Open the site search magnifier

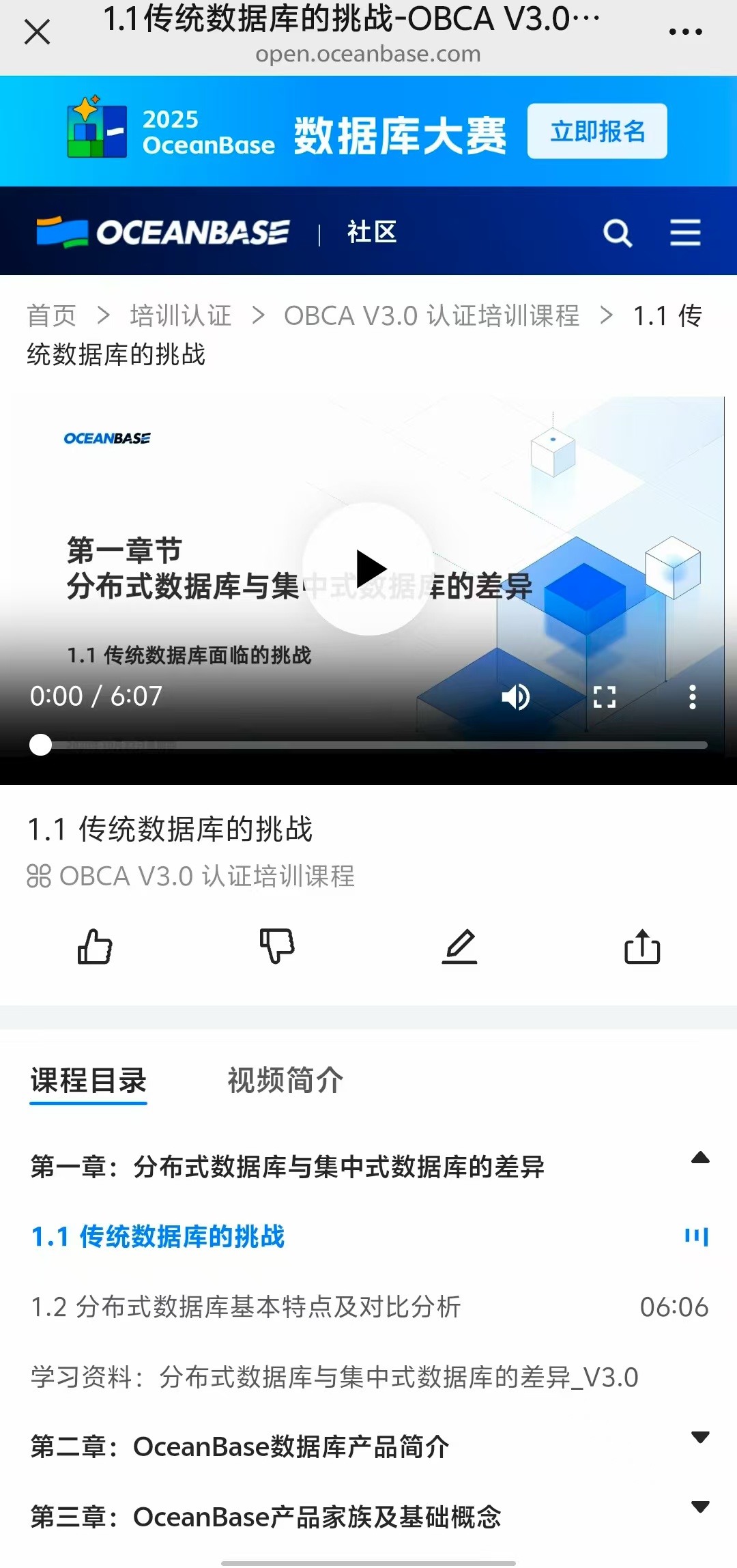coord(618,233)
